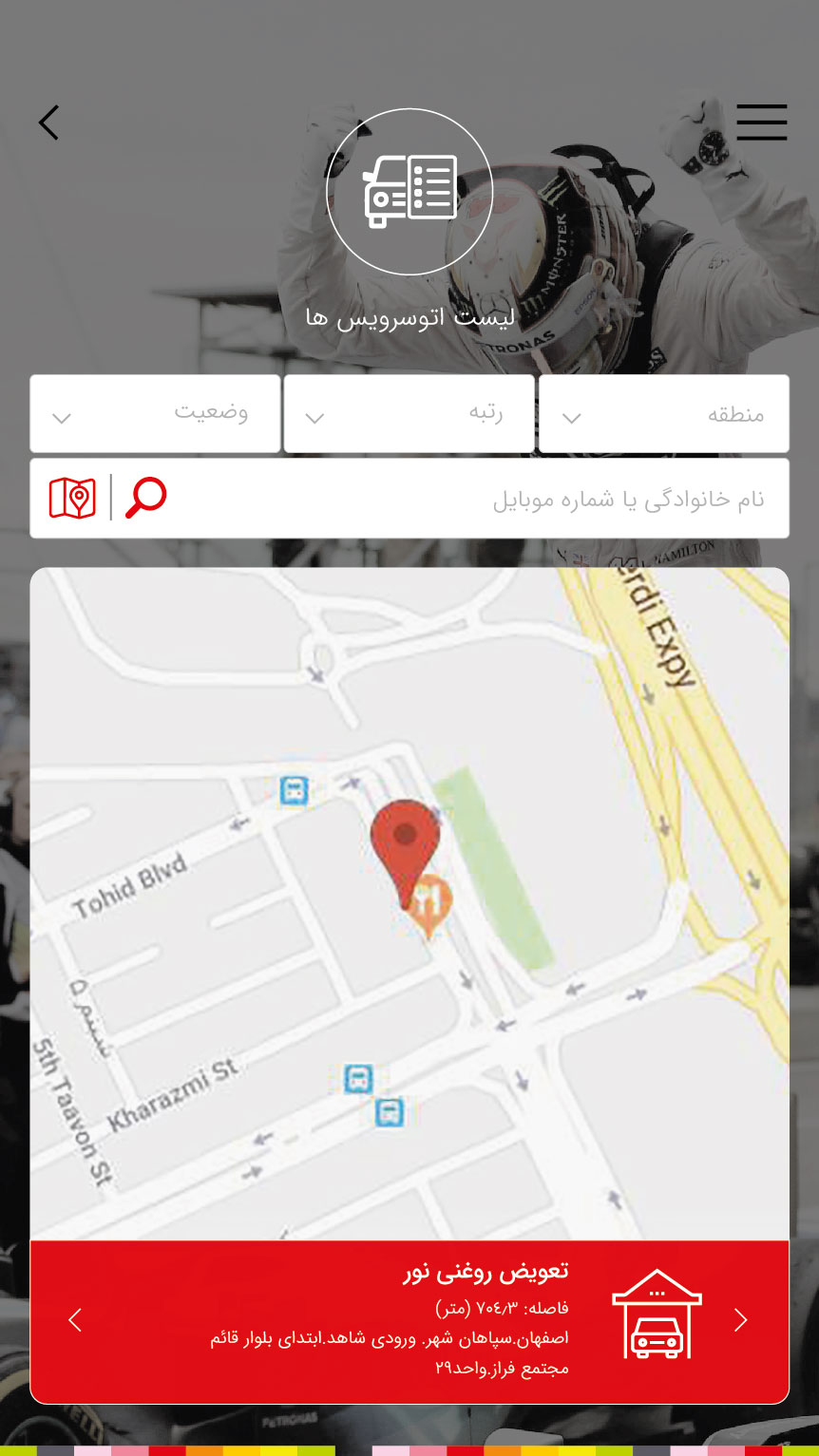The image size is (819, 1456).
Task: Expand the منطقه (region) dropdown
Action: [x=663, y=414]
